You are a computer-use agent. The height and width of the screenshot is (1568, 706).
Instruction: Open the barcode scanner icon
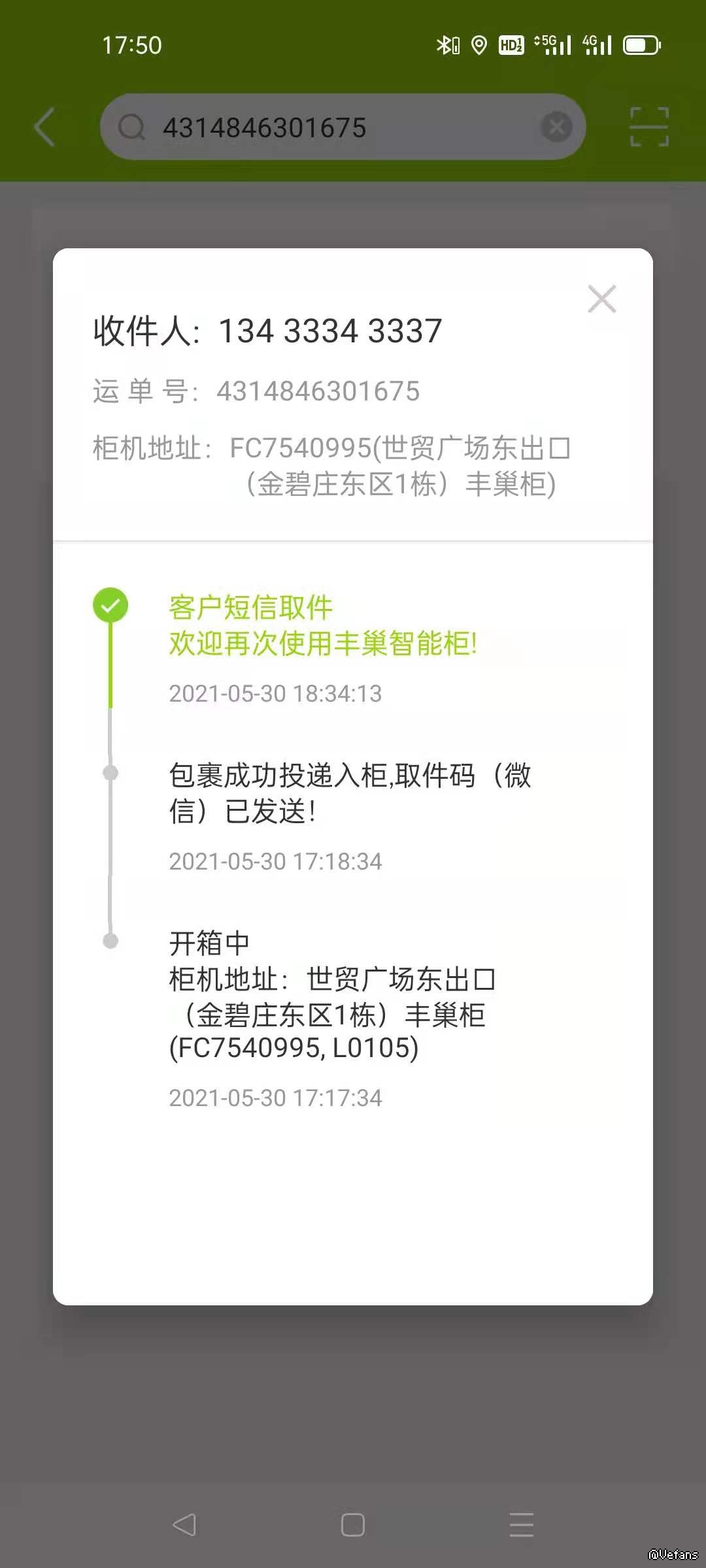click(648, 127)
